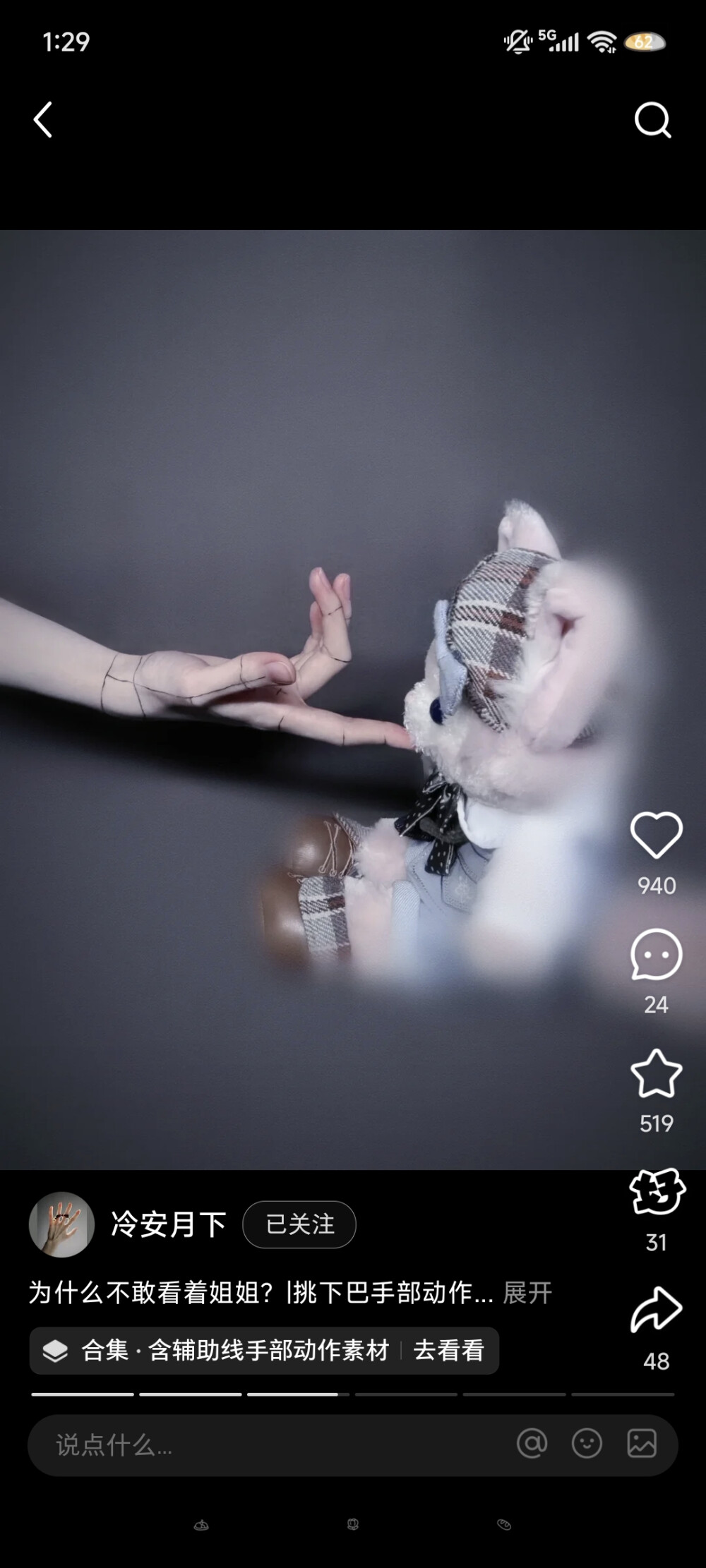This screenshot has width=706, height=1568.
Task: Tap 去看看 to view the collection
Action: point(450,1350)
